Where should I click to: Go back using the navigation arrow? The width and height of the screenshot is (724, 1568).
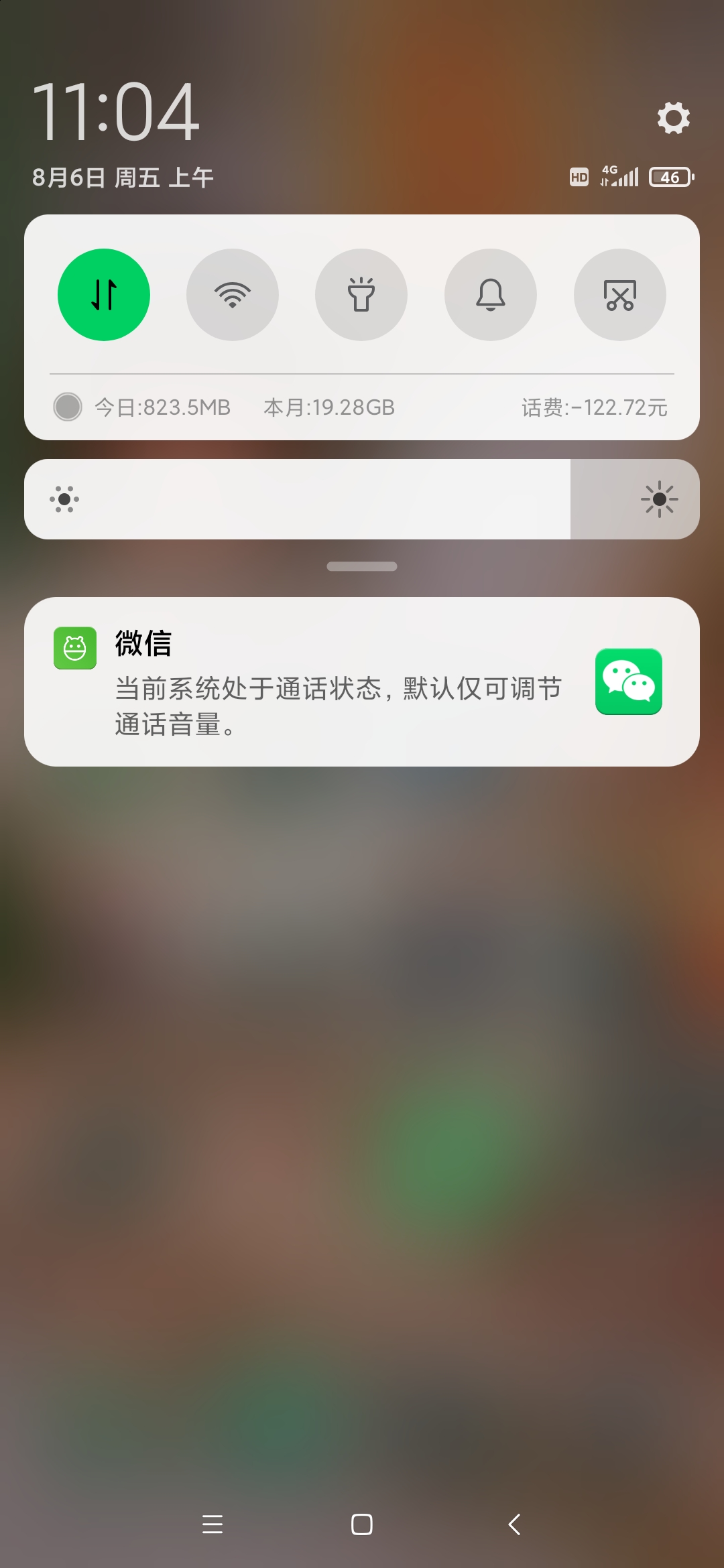514,1524
